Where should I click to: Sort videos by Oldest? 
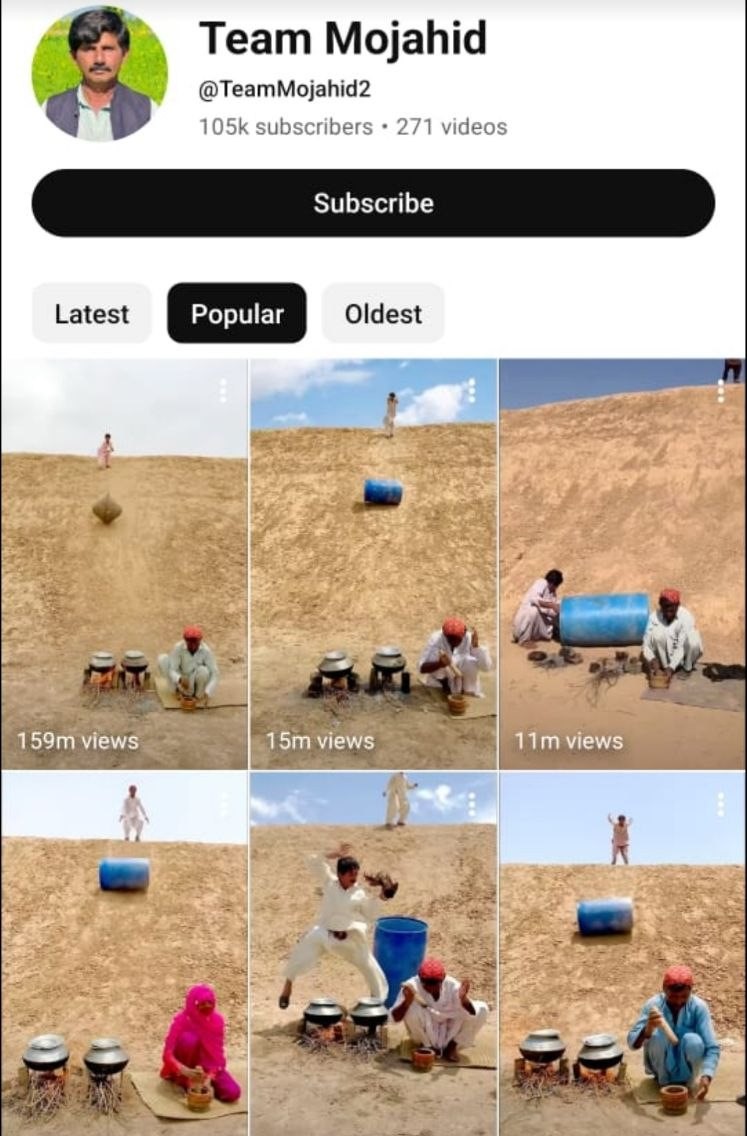click(383, 314)
